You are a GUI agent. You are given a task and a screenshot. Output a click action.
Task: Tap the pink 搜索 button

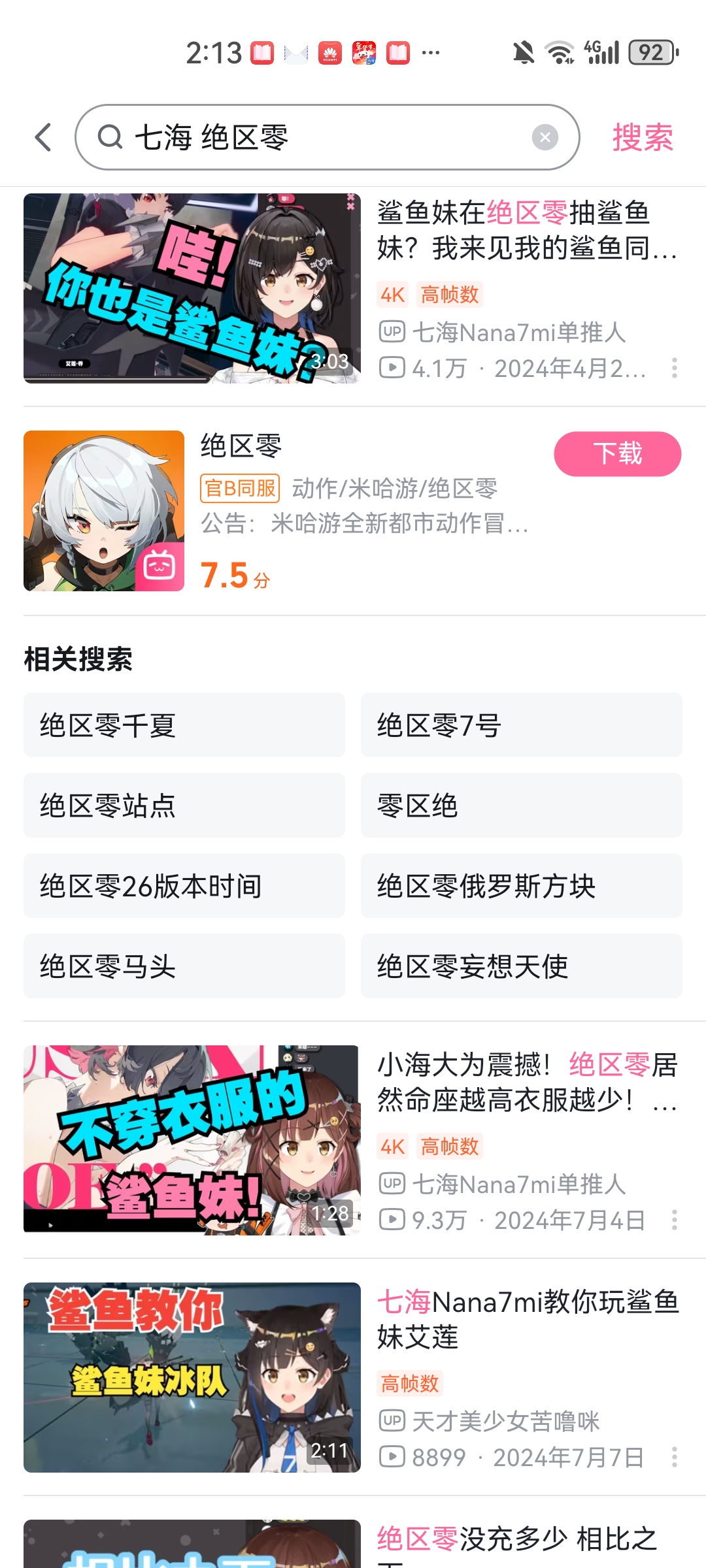643,137
